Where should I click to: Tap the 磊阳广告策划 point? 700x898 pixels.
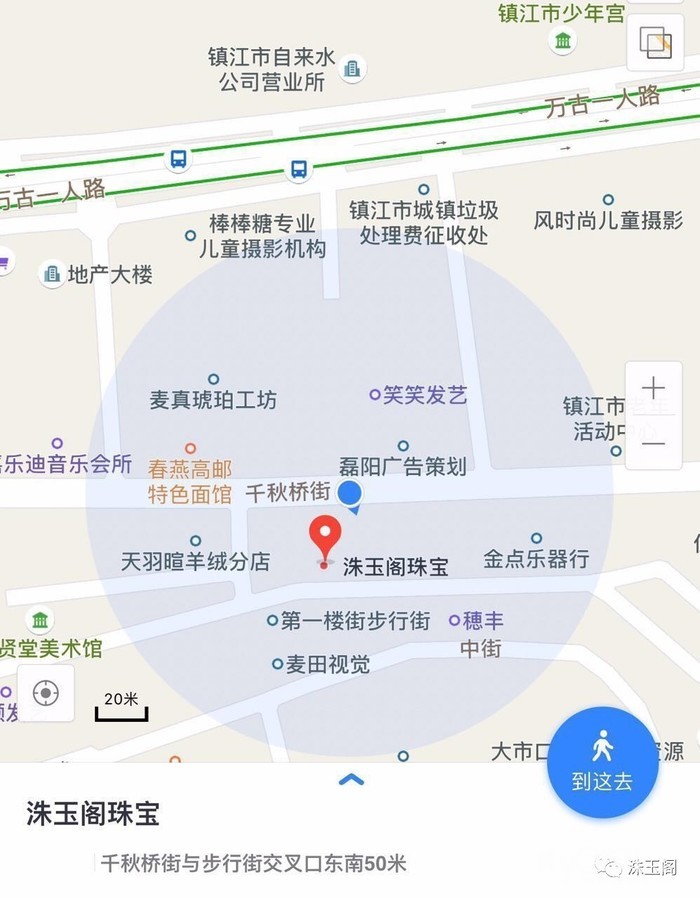click(x=403, y=446)
